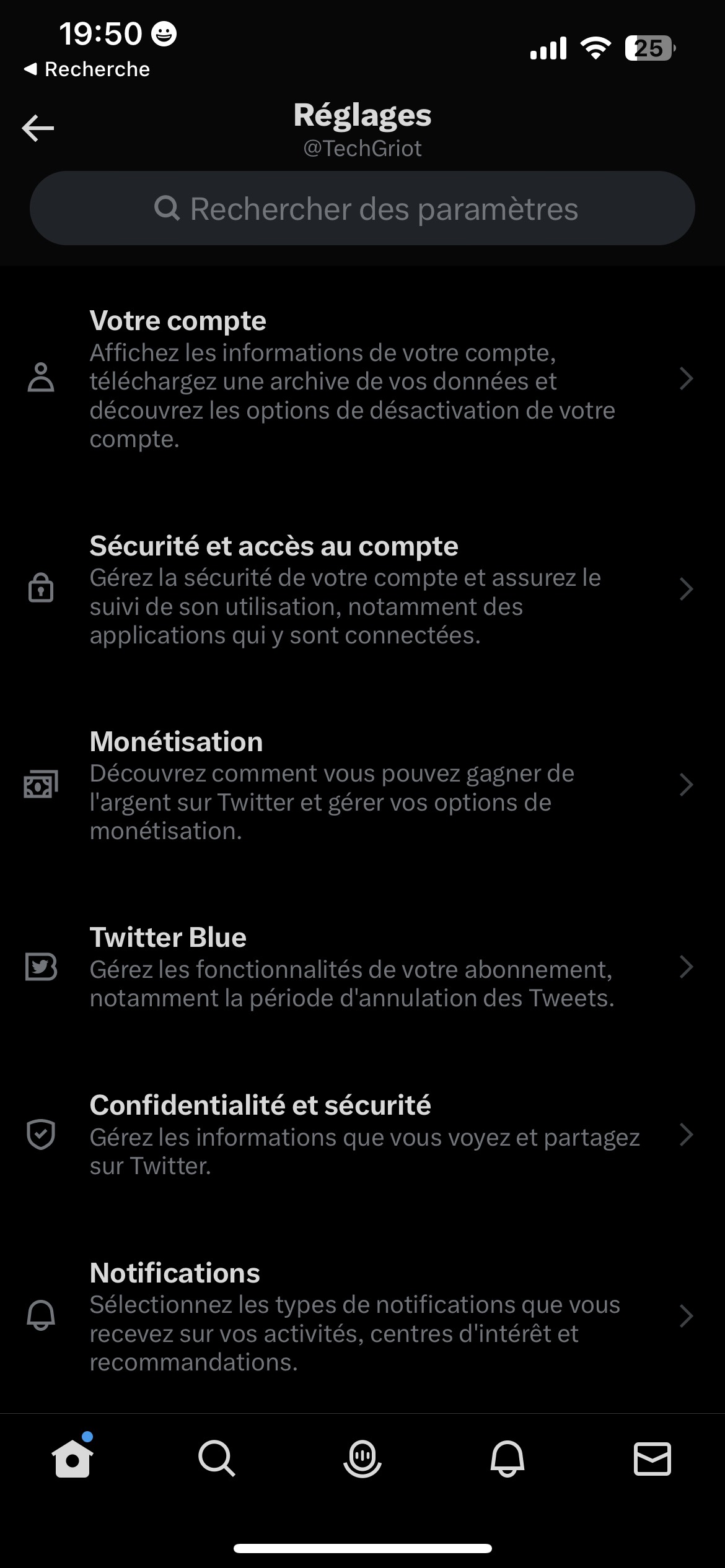The image size is (725, 1568).
Task: Select the Monétisation row
Action: 362,785
